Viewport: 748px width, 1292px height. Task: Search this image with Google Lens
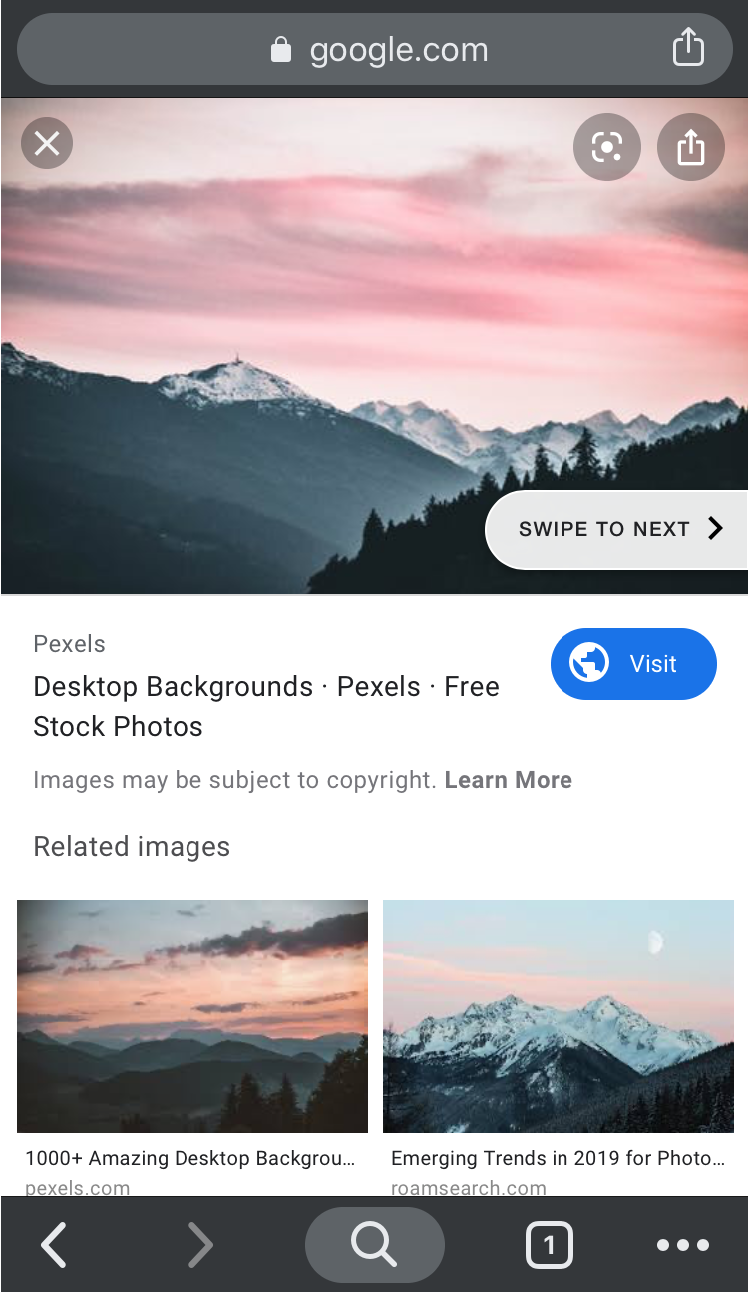606,148
